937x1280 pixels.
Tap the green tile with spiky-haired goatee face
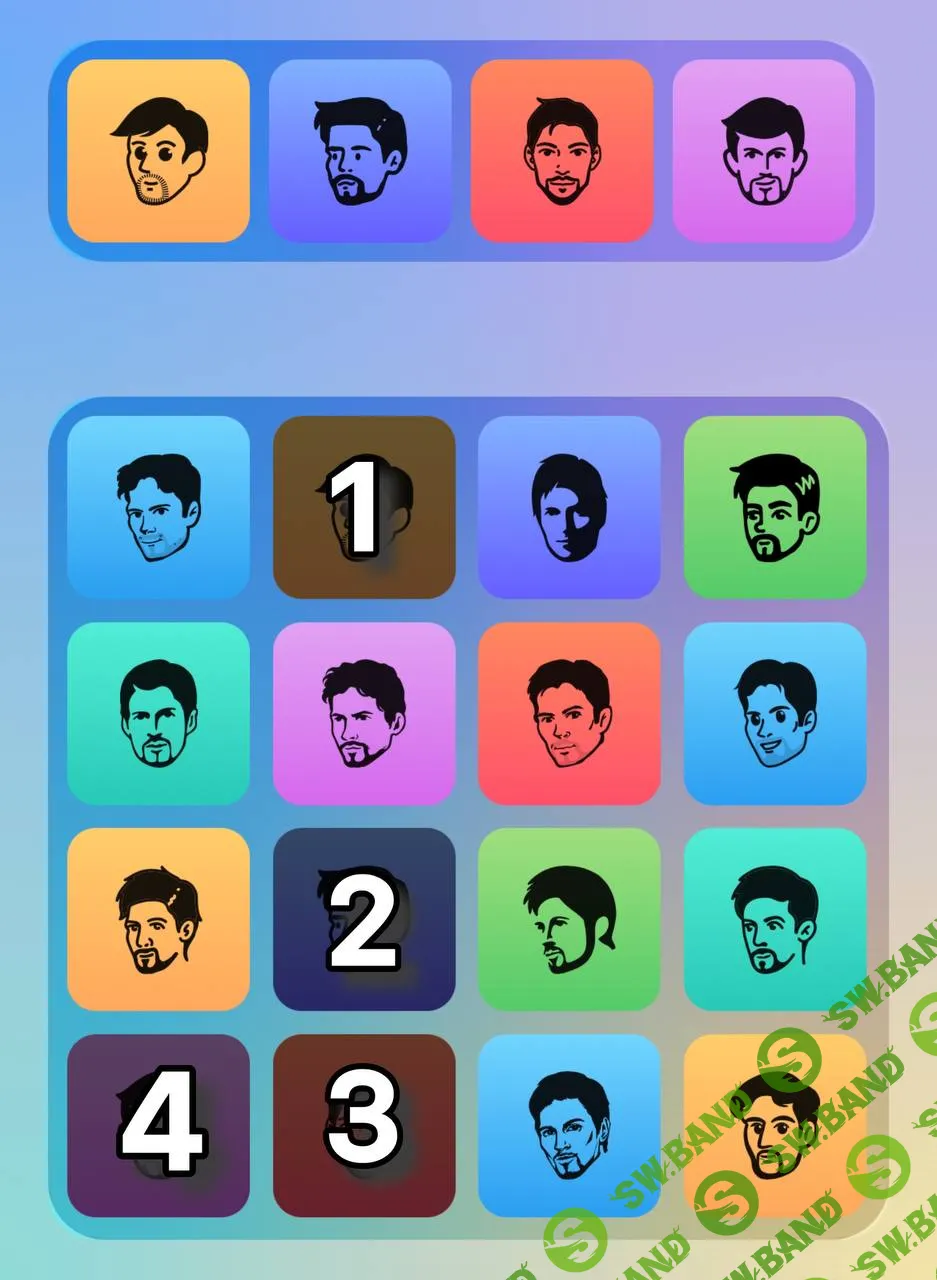pyautogui.click(x=775, y=507)
